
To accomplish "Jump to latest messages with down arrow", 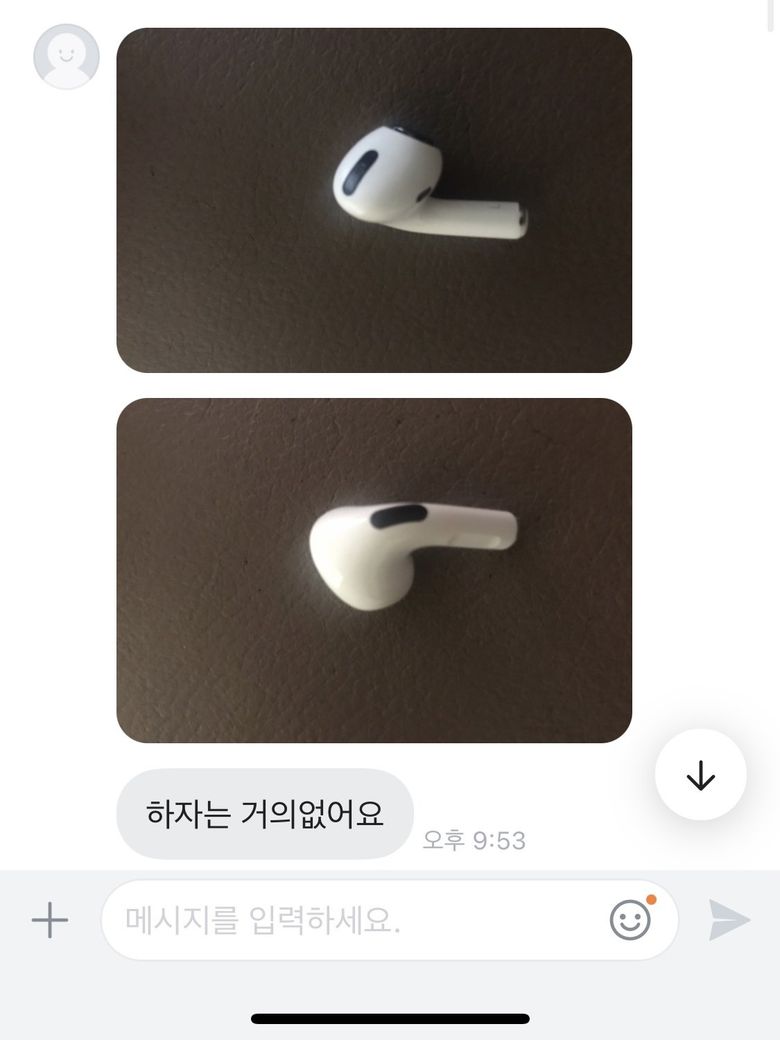I will [x=700, y=775].
